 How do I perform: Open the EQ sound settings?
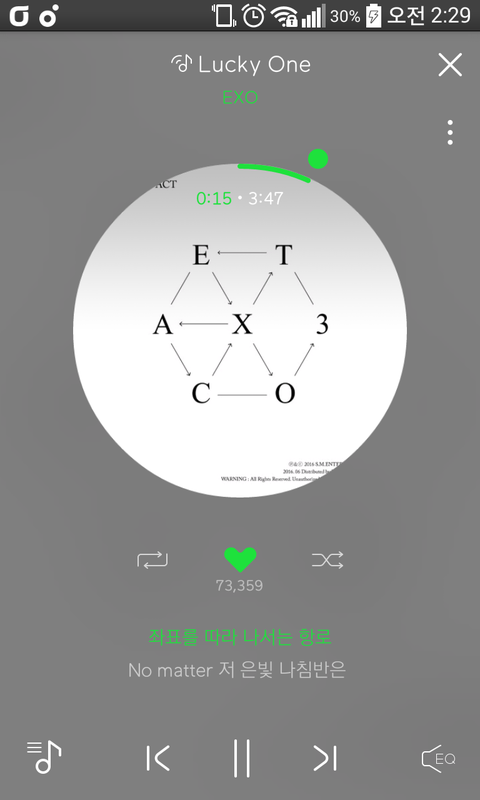coord(438,759)
